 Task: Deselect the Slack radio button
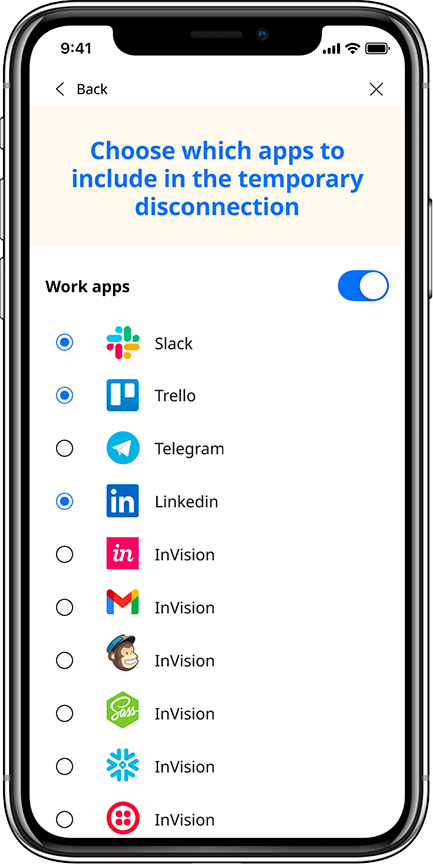click(x=64, y=343)
